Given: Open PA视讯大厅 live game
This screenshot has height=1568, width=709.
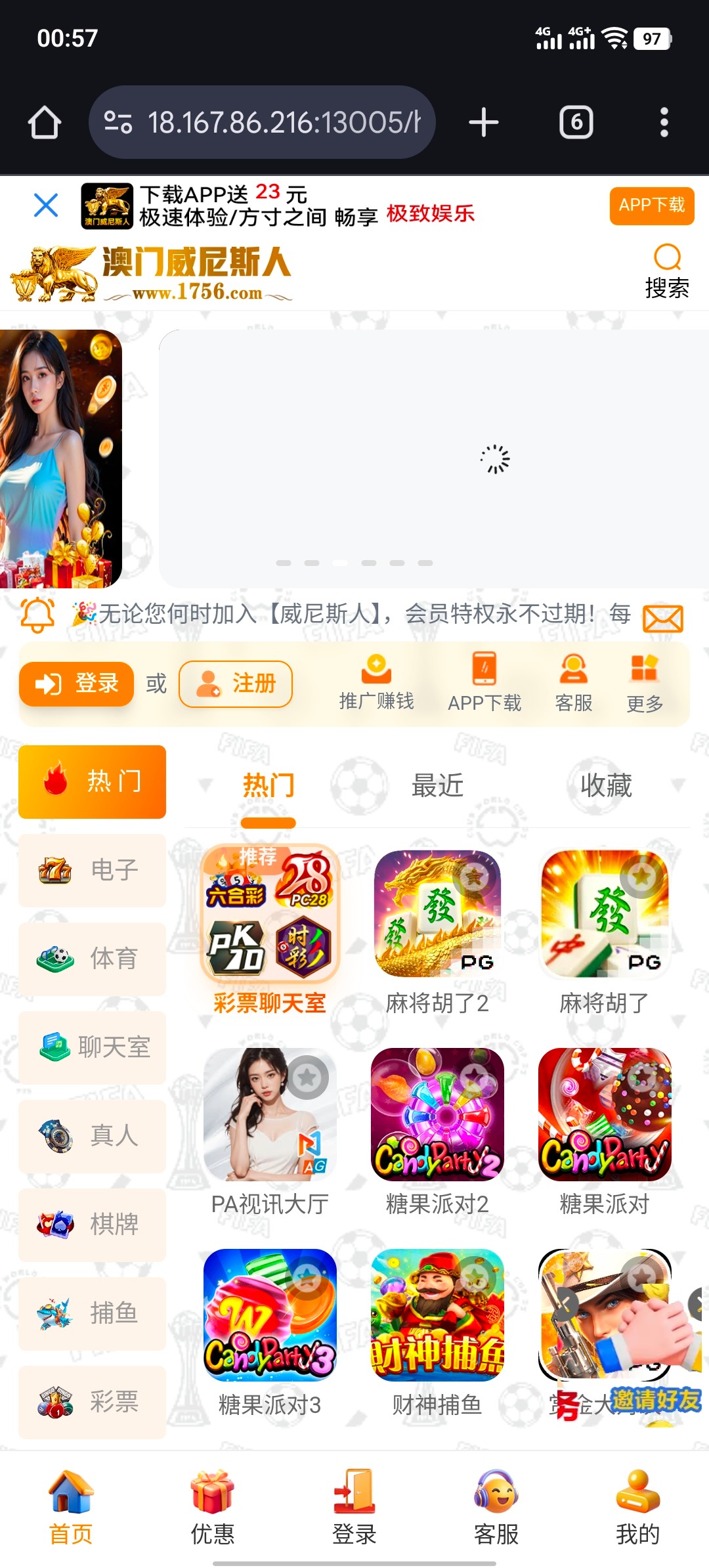Looking at the screenshot, I should click(270, 1116).
